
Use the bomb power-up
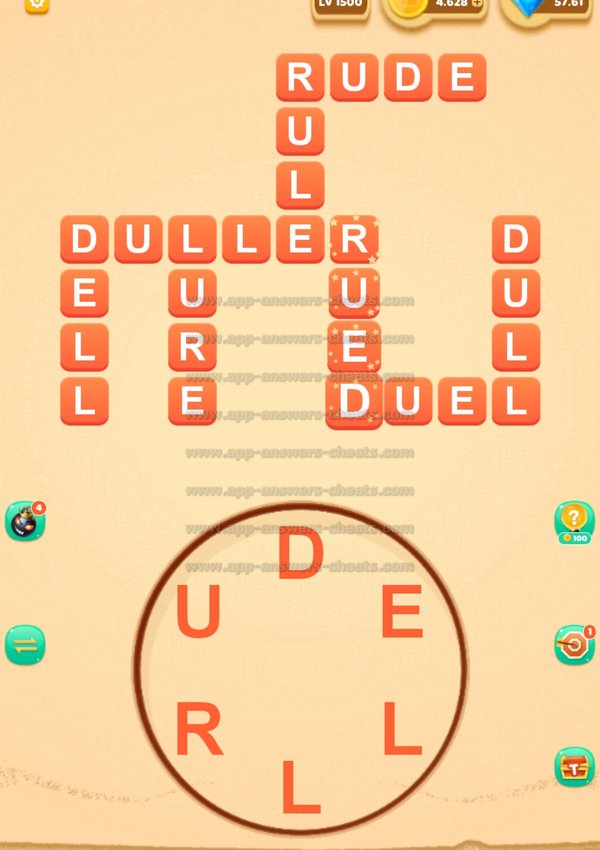click(x=24, y=522)
